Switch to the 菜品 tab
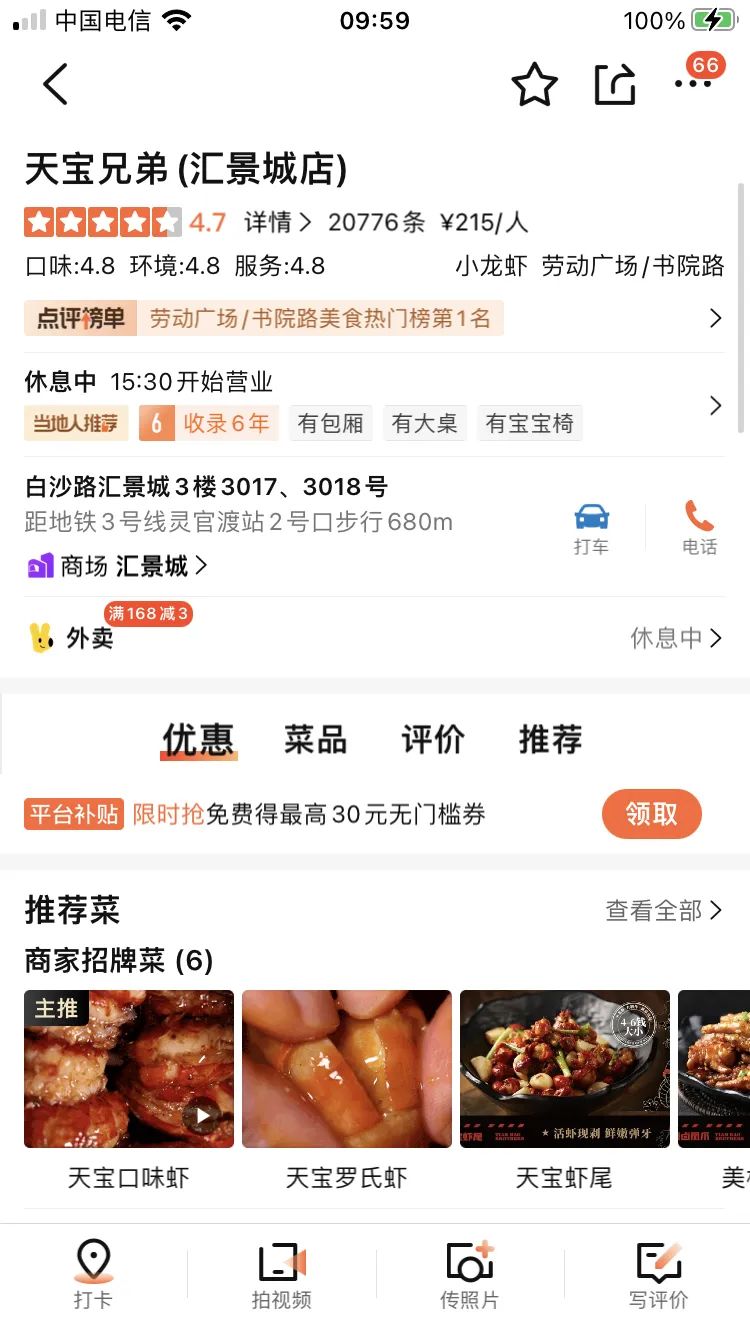Viewport: 750px width, 1334px height. point(315,740)
